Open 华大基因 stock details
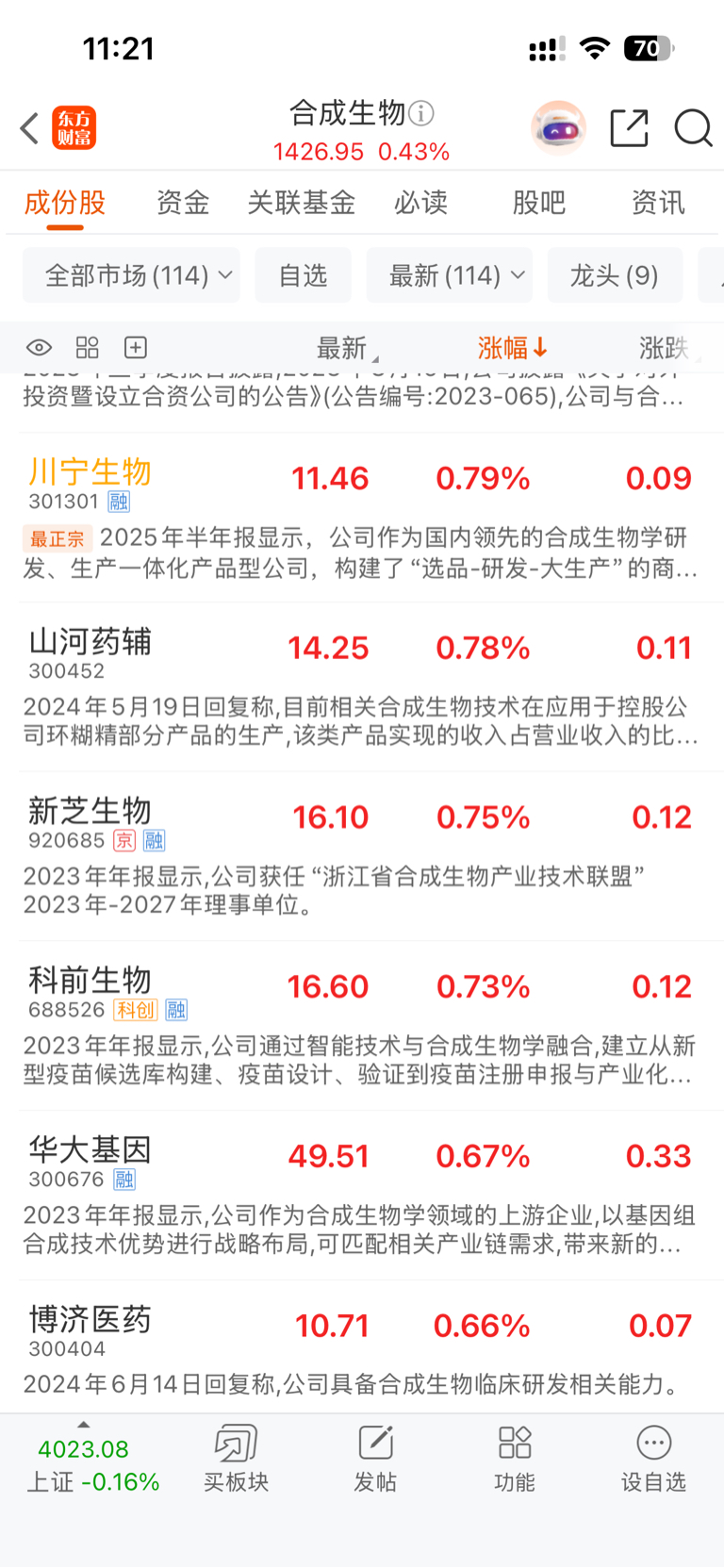The image size is (724, 1568). (90, 1150)
